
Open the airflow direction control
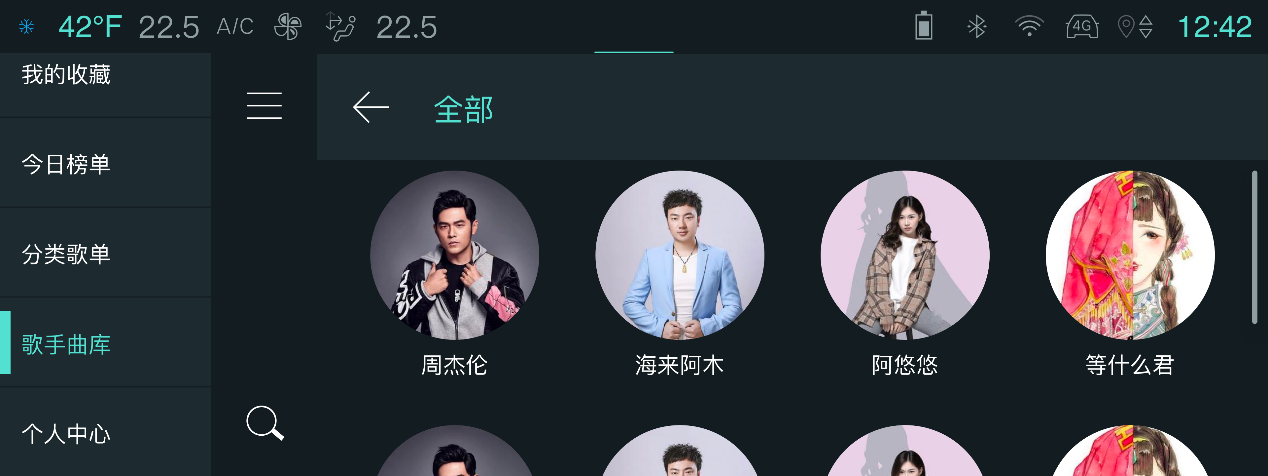(x=341, y=27)
